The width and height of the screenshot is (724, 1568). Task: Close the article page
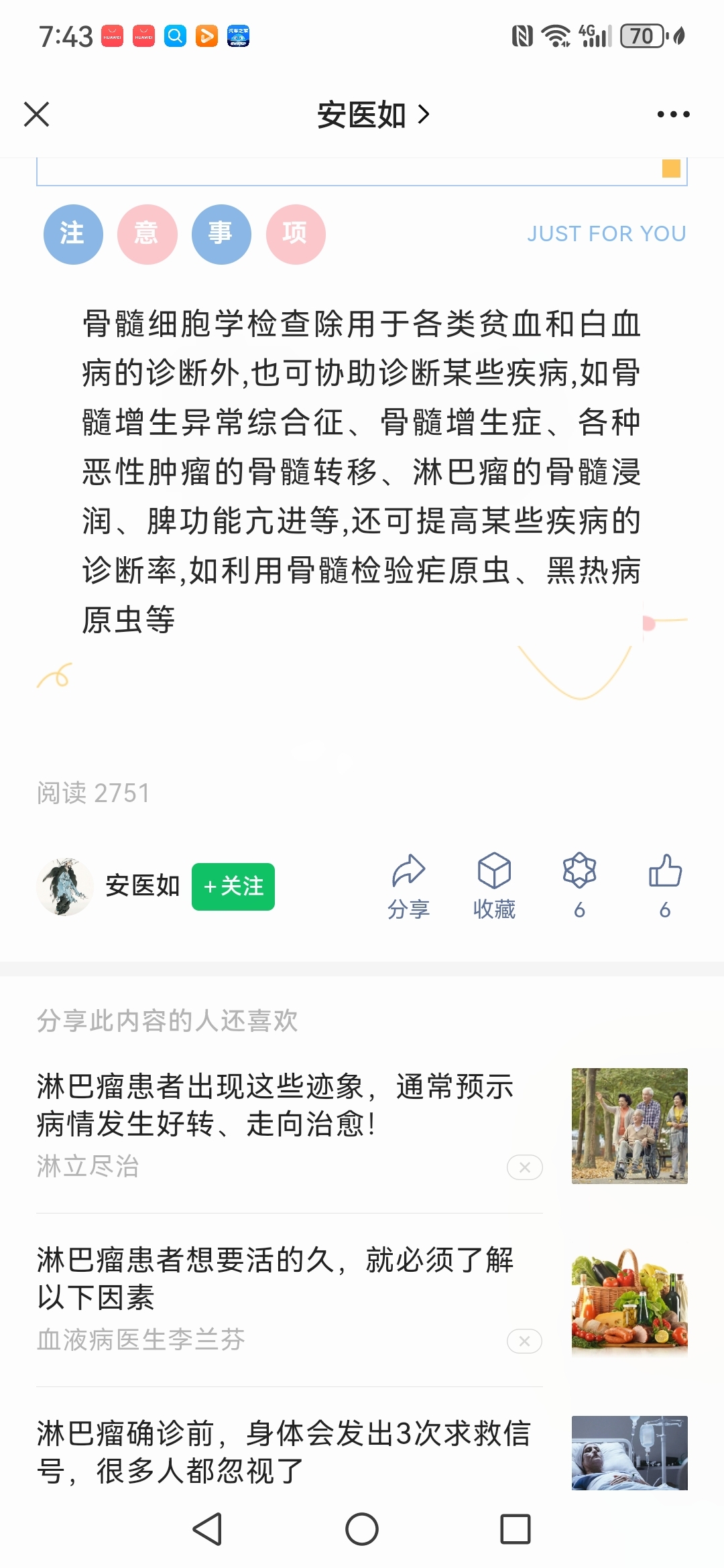(37, 114)
